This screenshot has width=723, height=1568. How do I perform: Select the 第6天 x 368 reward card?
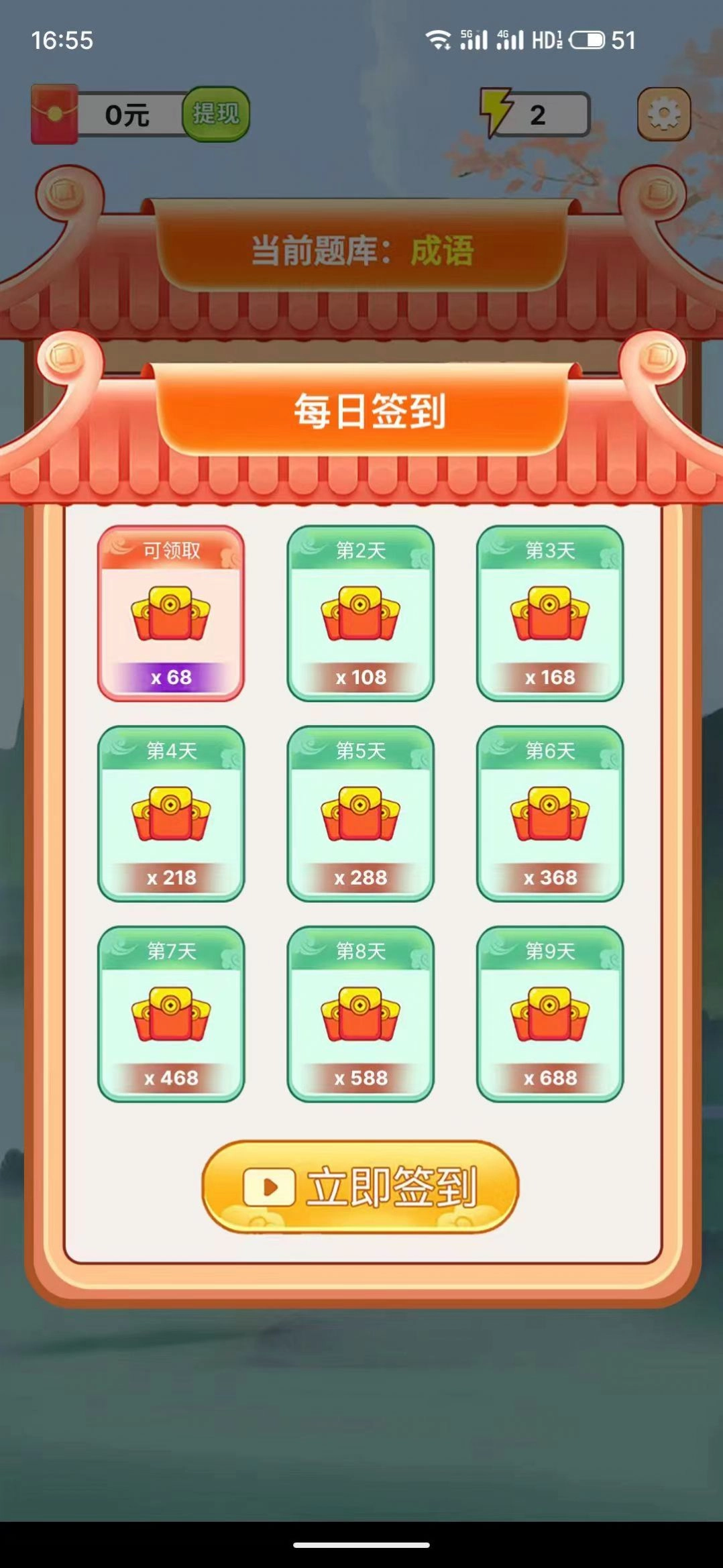tap(550, 814)
